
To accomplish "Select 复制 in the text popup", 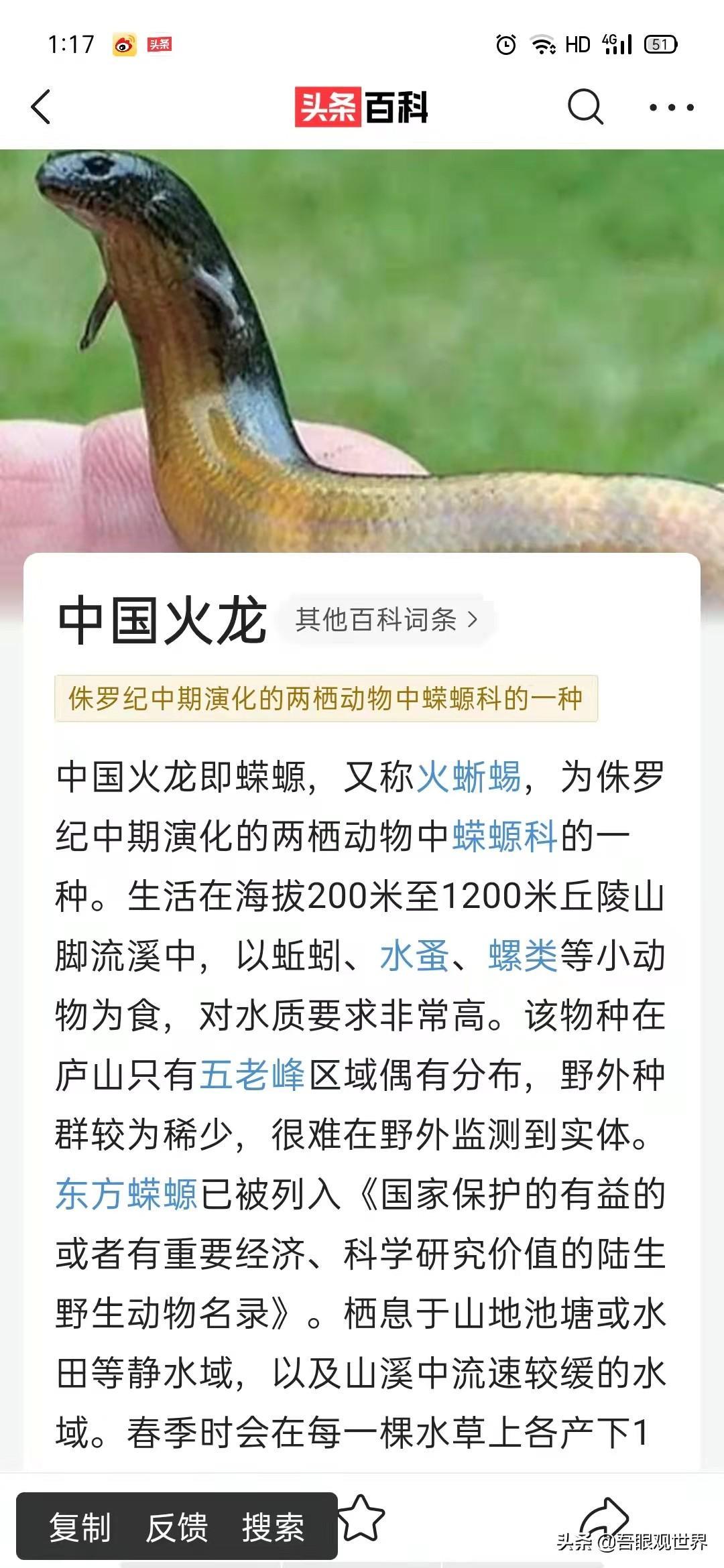I will tap(80, 1528).
